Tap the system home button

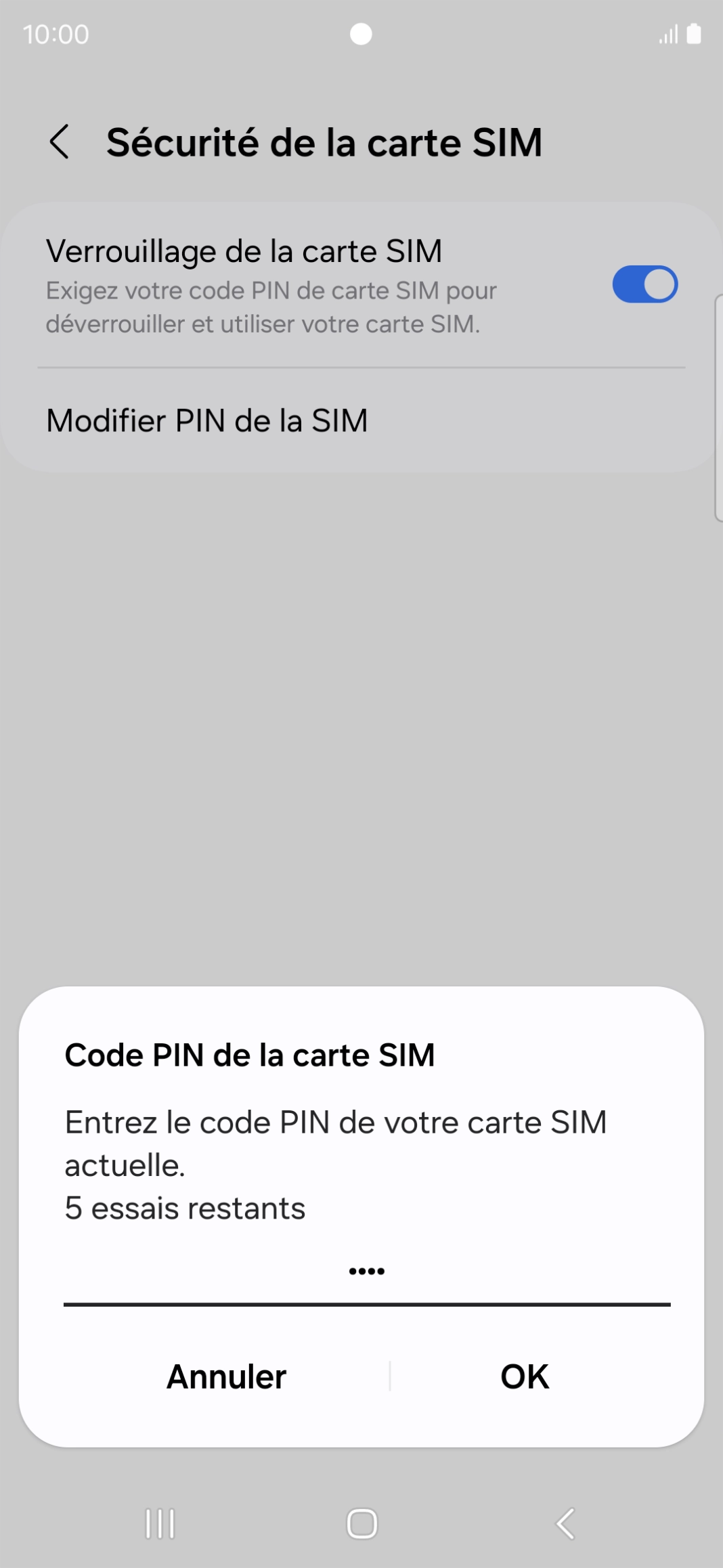tap(361, 1524)
